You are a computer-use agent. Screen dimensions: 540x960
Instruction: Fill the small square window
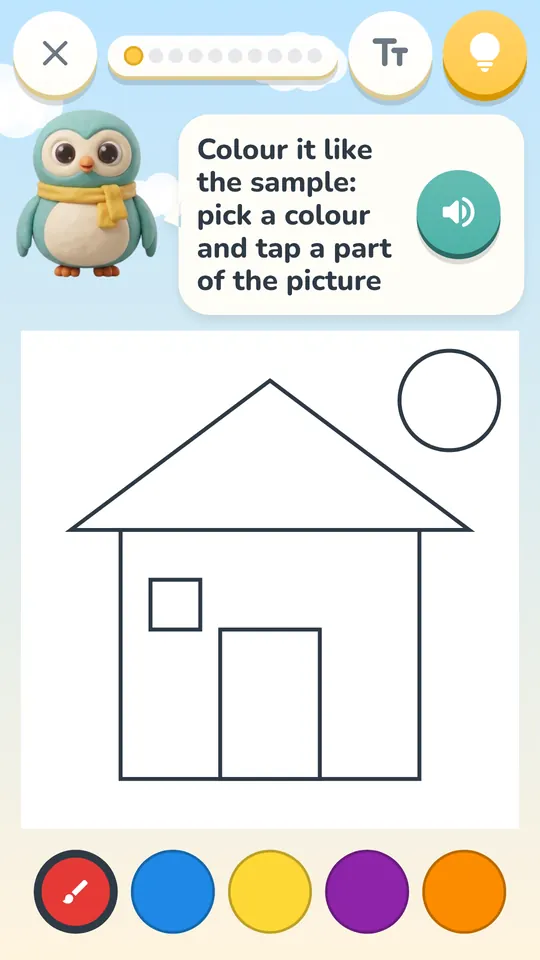pyautogui.click(x=176, y=604)
